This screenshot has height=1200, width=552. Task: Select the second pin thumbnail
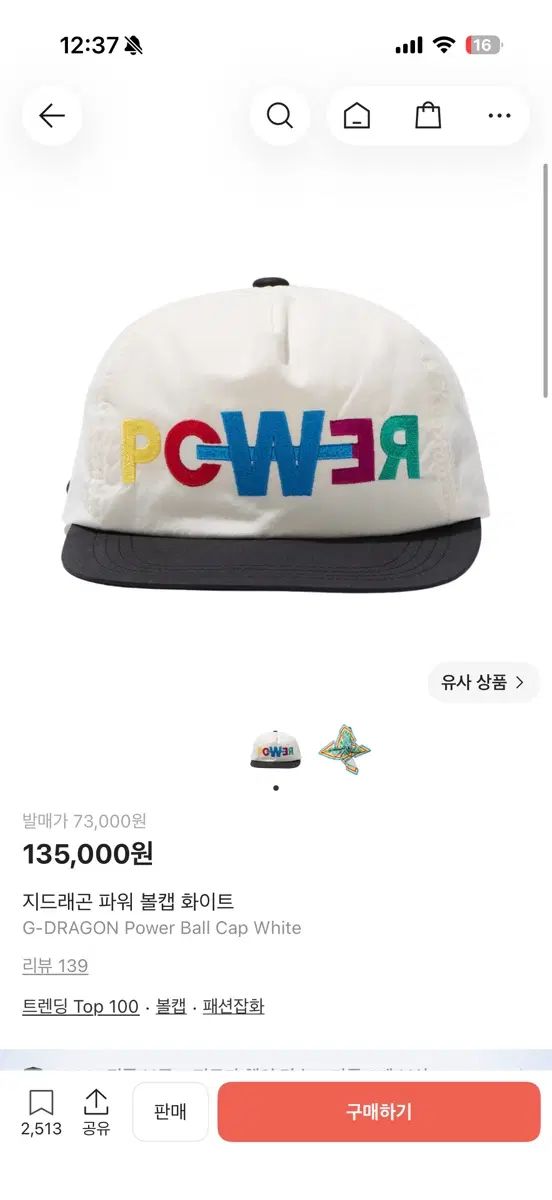coord(344,750)
